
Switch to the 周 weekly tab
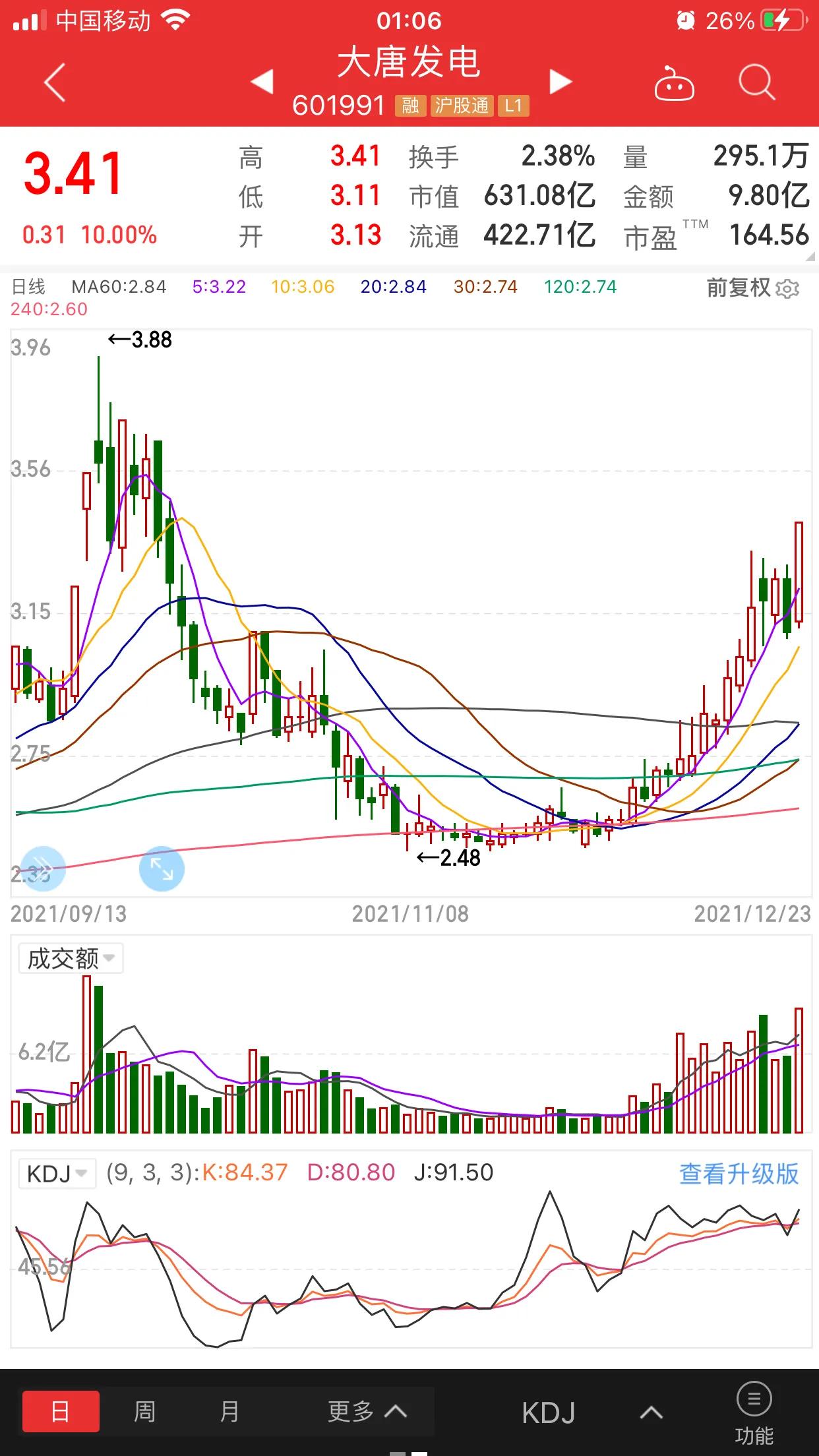pyautogui.click(x=145, y=1409)
